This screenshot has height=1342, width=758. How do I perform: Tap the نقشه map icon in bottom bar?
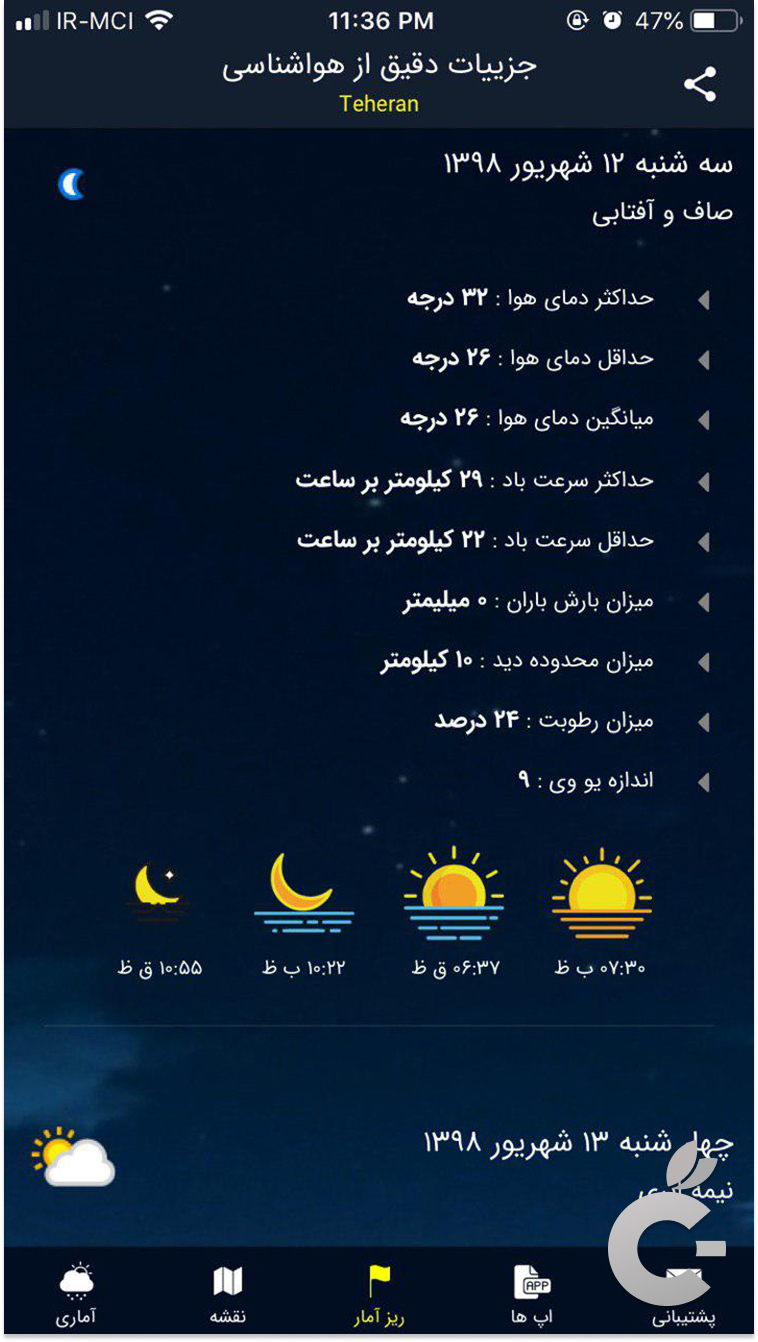click(x=228, y=1279)
